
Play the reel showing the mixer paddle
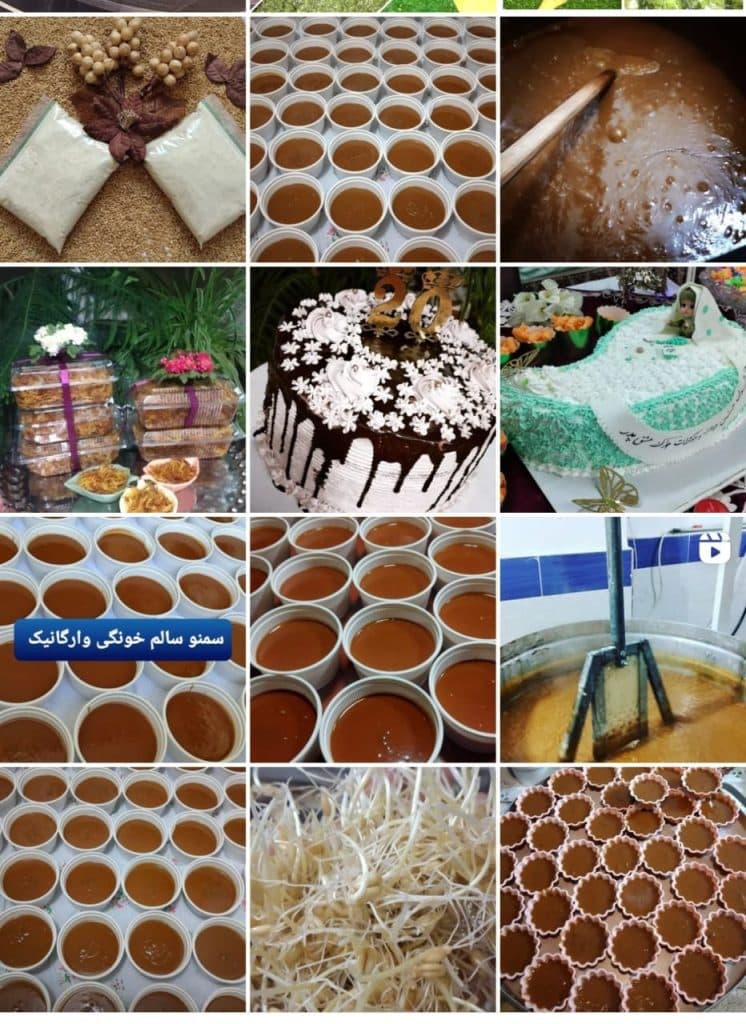tap(623, 639)
